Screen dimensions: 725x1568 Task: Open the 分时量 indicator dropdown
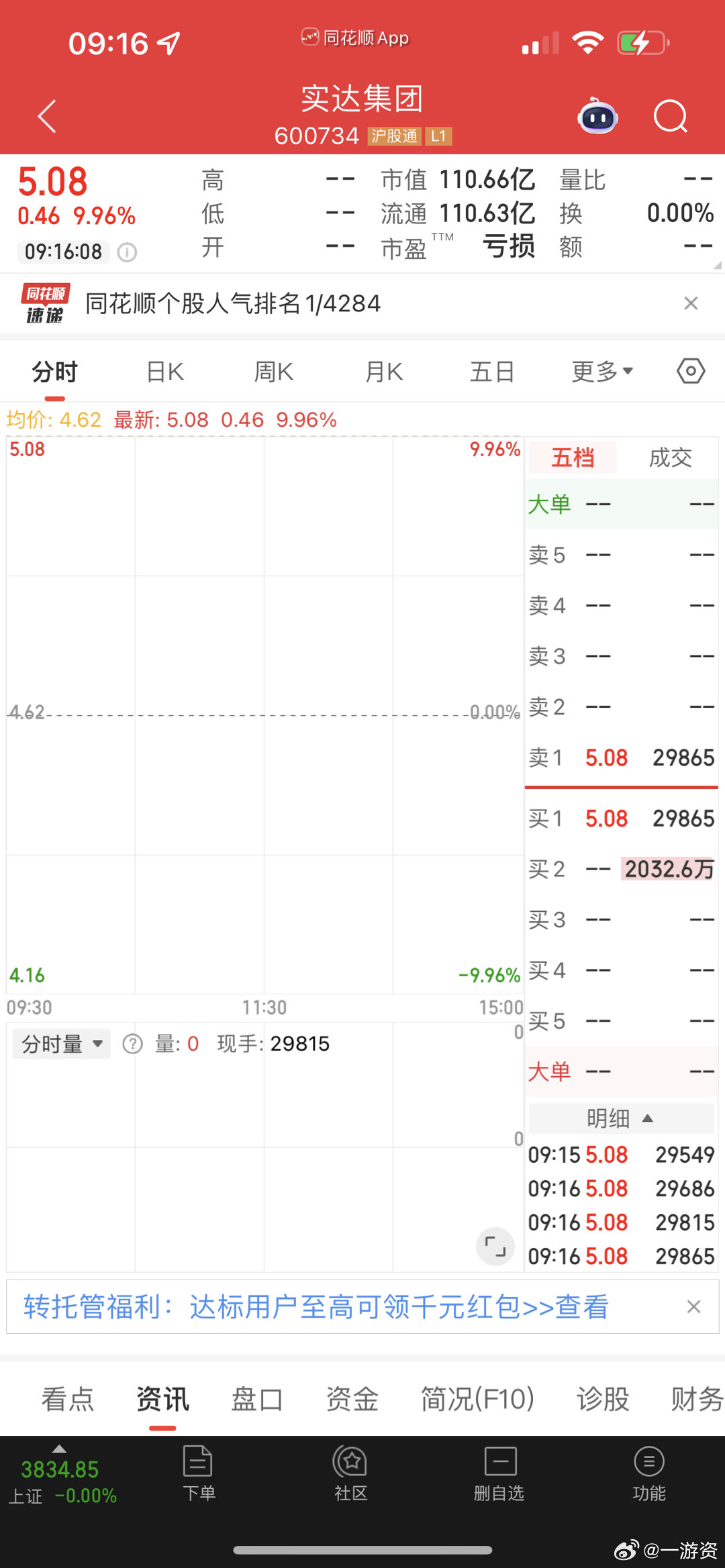pyautogui.click(x=60, y=1043)
